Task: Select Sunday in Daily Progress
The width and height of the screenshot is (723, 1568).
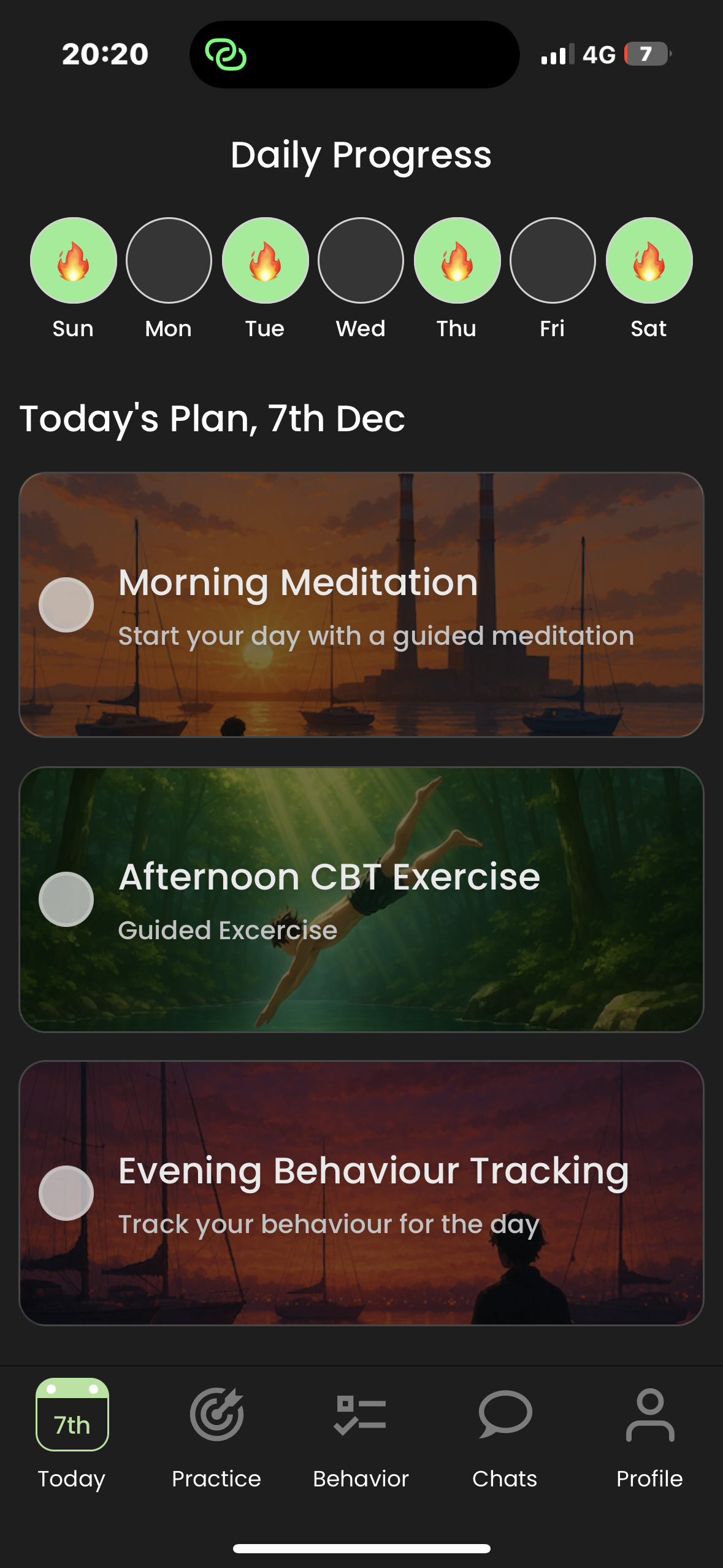Action: tap(74, 261)
